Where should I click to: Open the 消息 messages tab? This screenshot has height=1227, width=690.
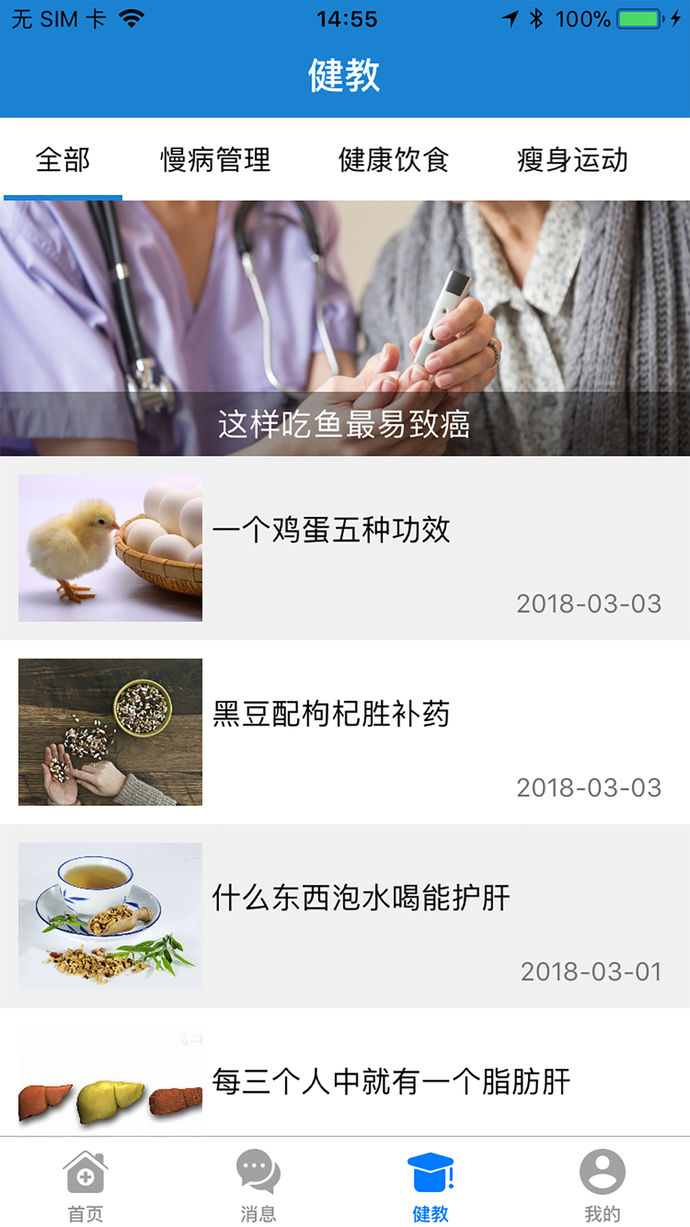258,1185
